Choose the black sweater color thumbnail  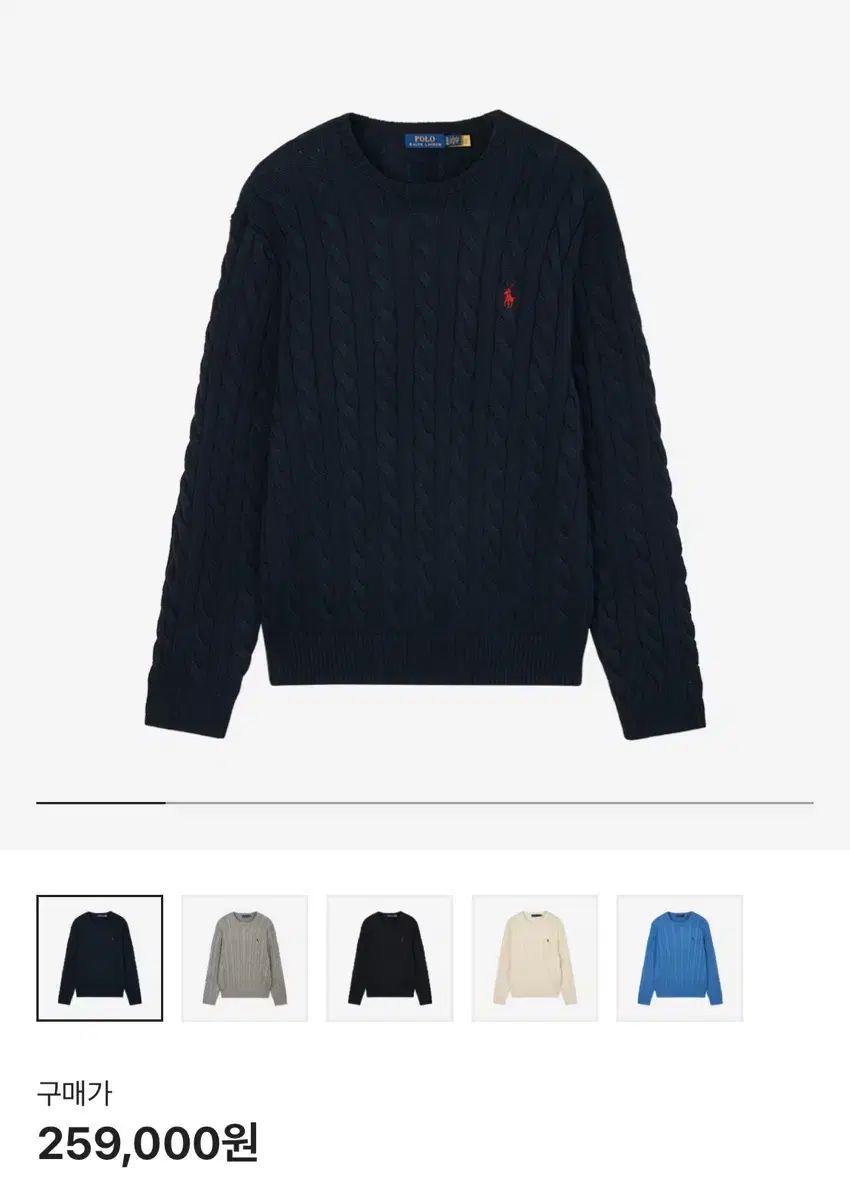tap(390, 958)
